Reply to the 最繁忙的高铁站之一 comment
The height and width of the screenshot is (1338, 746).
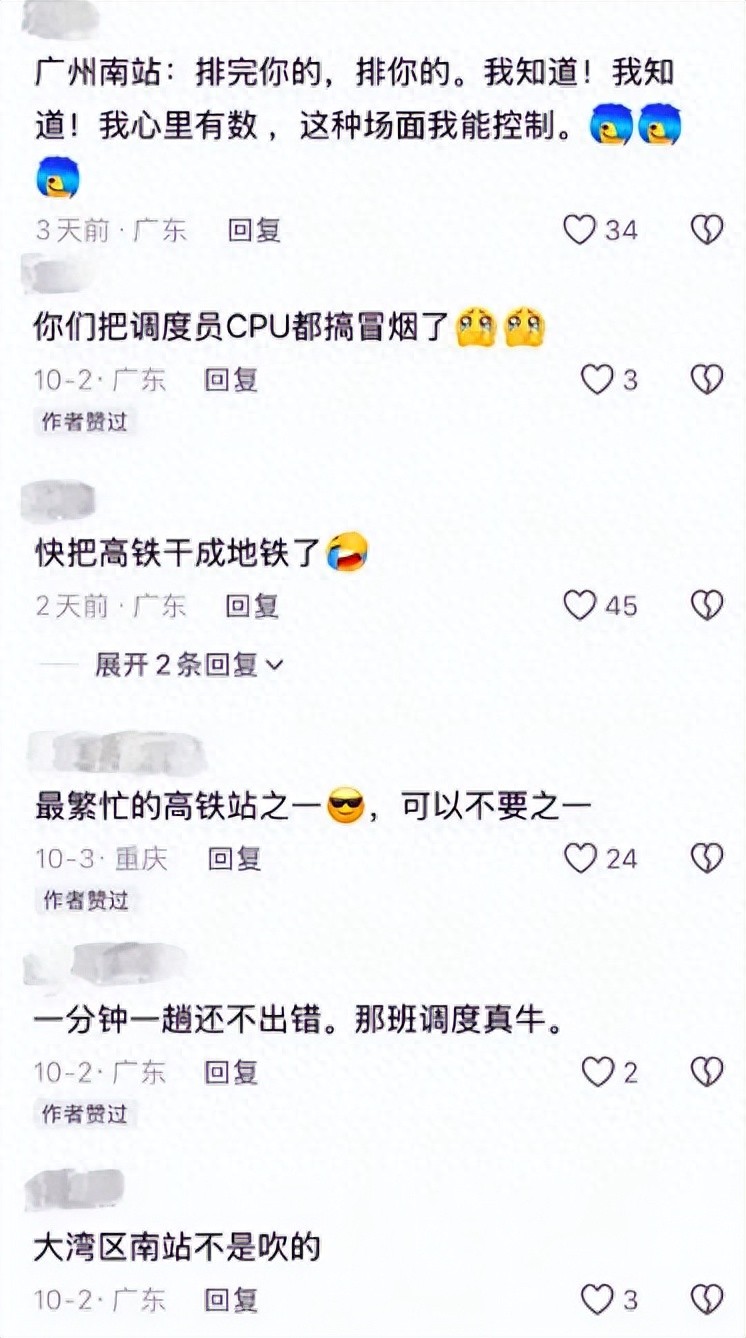pos(234,858)
